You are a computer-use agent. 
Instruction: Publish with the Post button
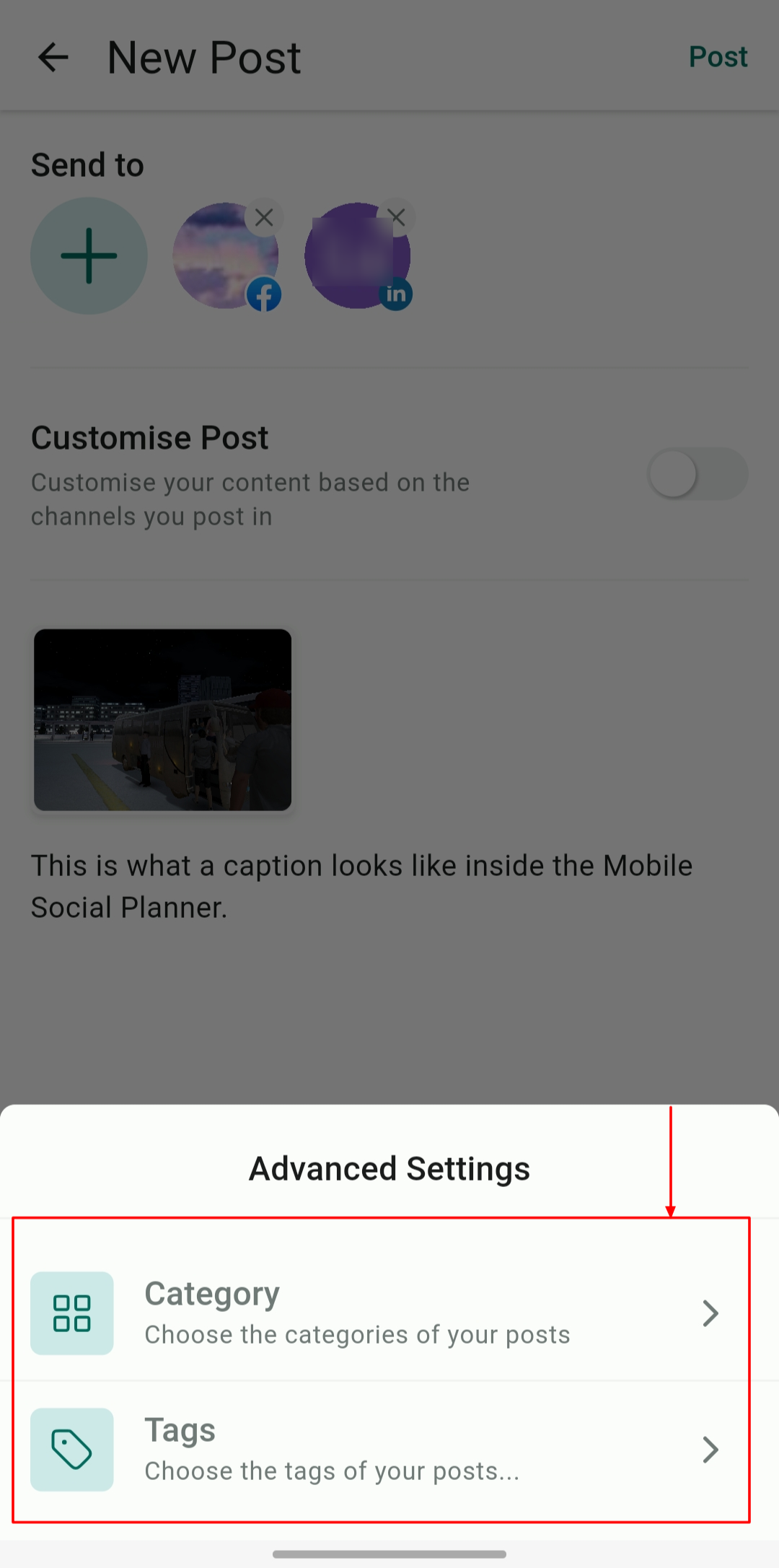point(718,57)
